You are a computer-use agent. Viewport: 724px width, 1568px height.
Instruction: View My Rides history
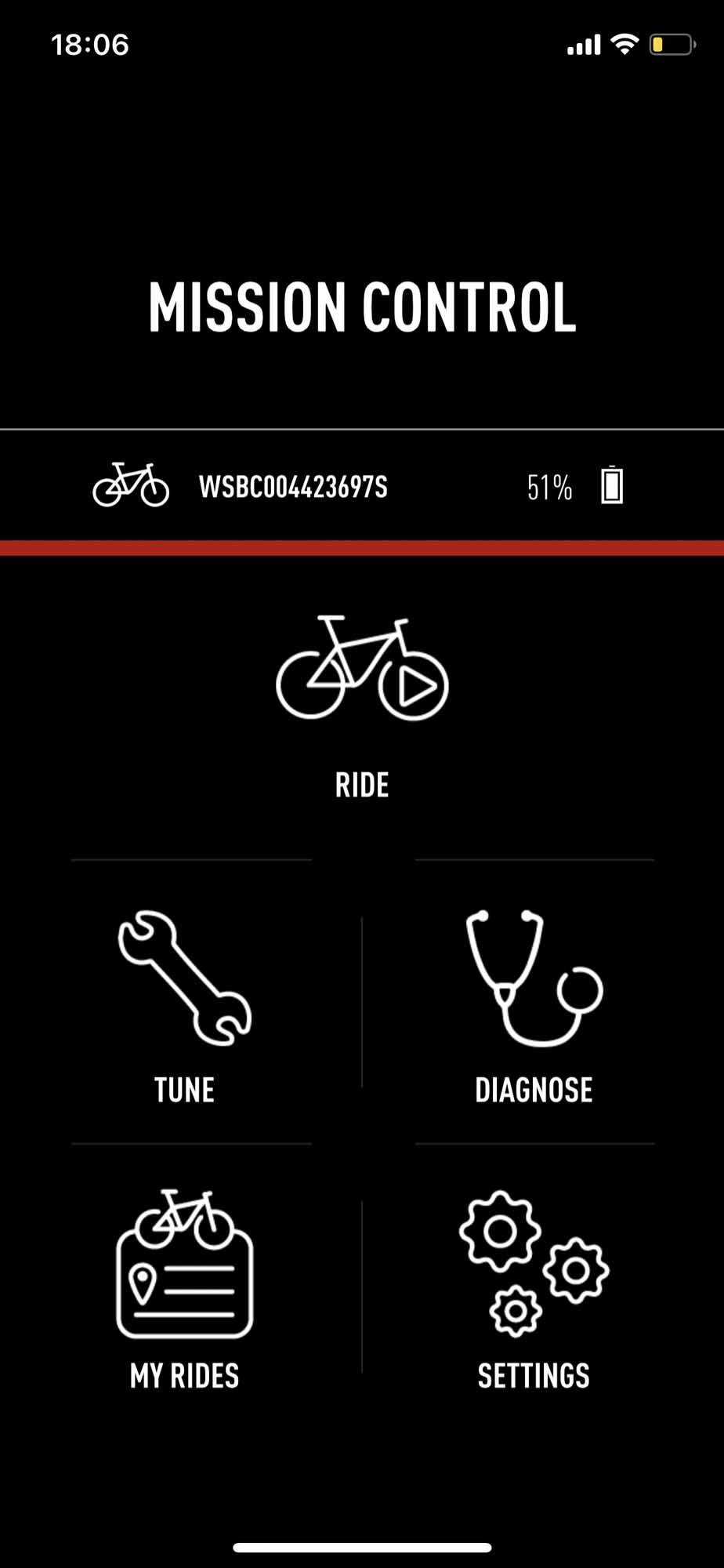tap(185, 1290)
